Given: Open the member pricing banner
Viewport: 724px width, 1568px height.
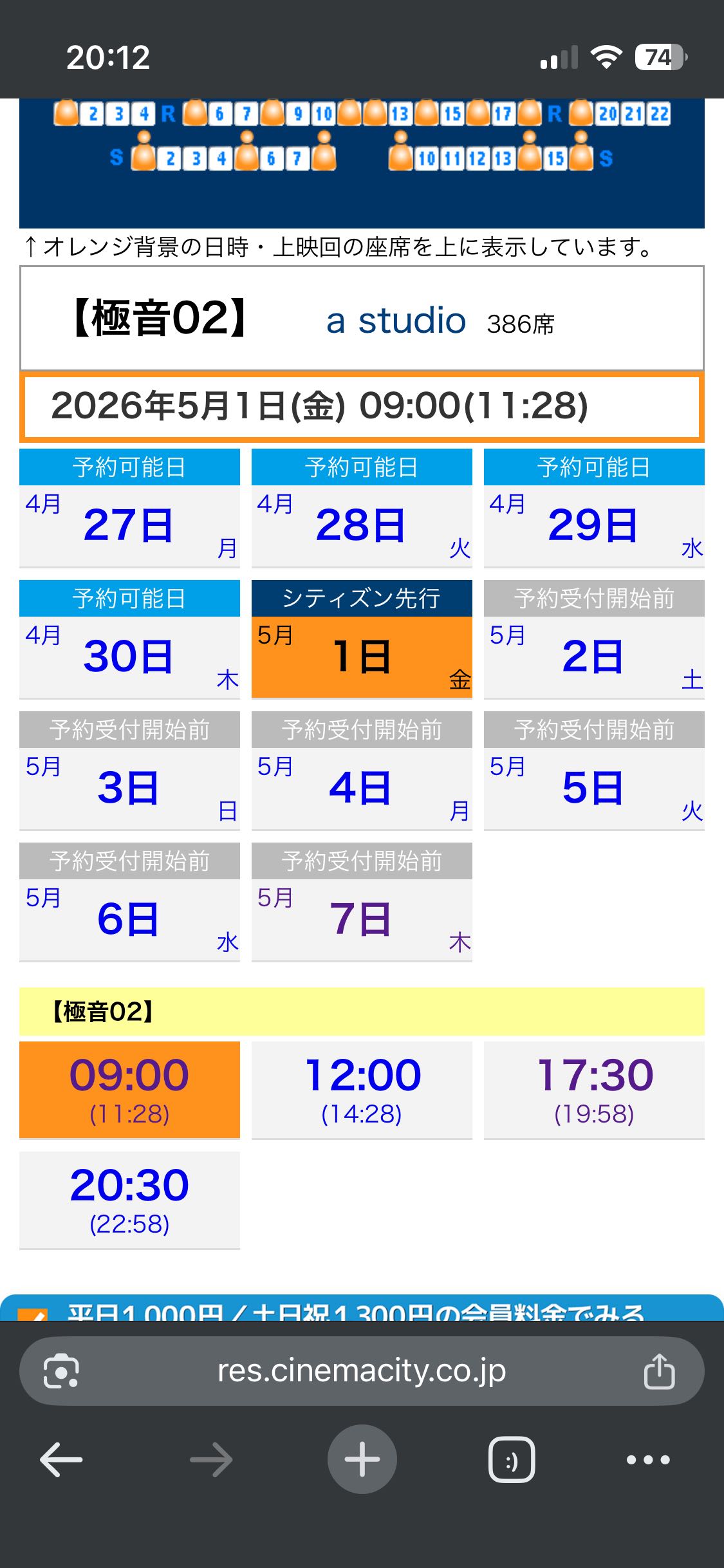Looking at the screenshot, I should pos(362,1310).
